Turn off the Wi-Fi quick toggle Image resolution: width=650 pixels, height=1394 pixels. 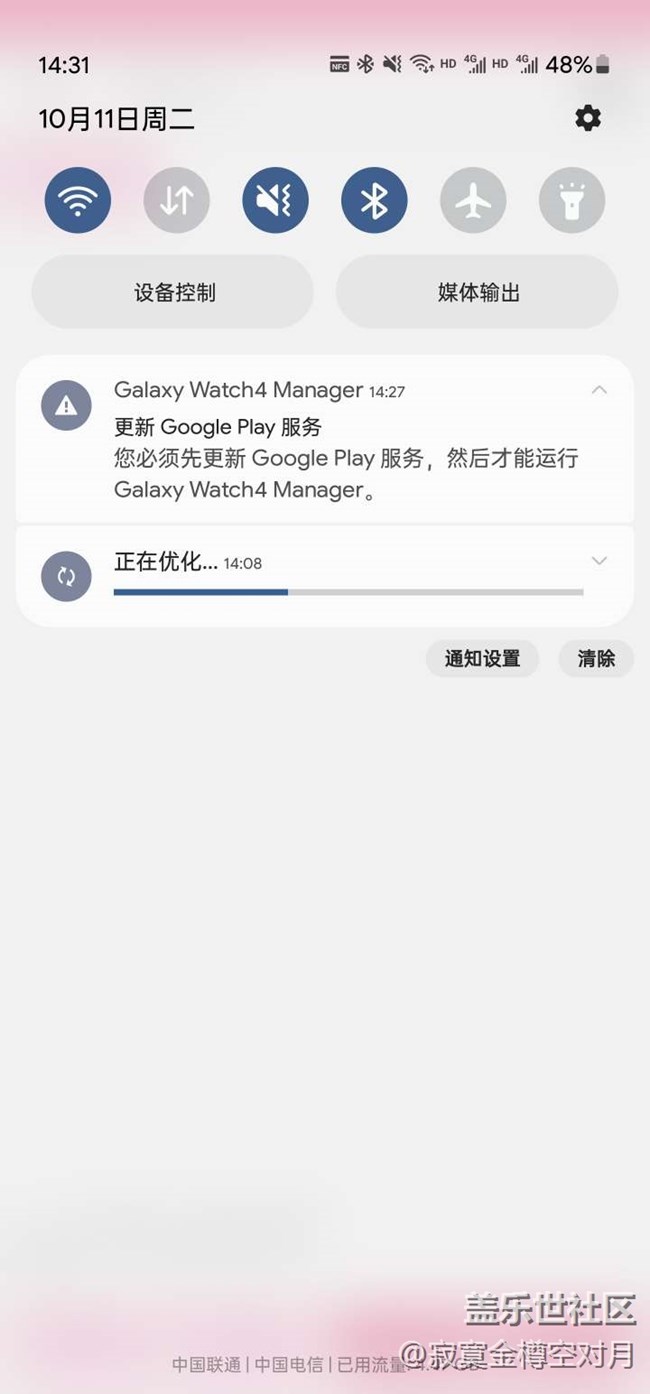(x=77, y=200)
